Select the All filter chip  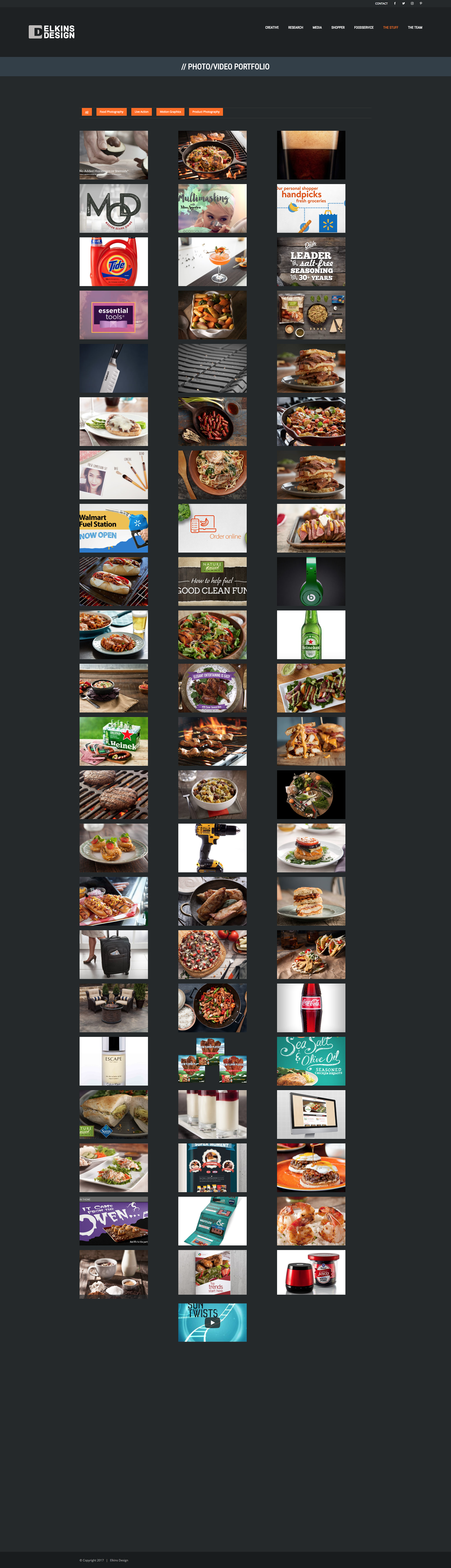[x=86, y=112]
